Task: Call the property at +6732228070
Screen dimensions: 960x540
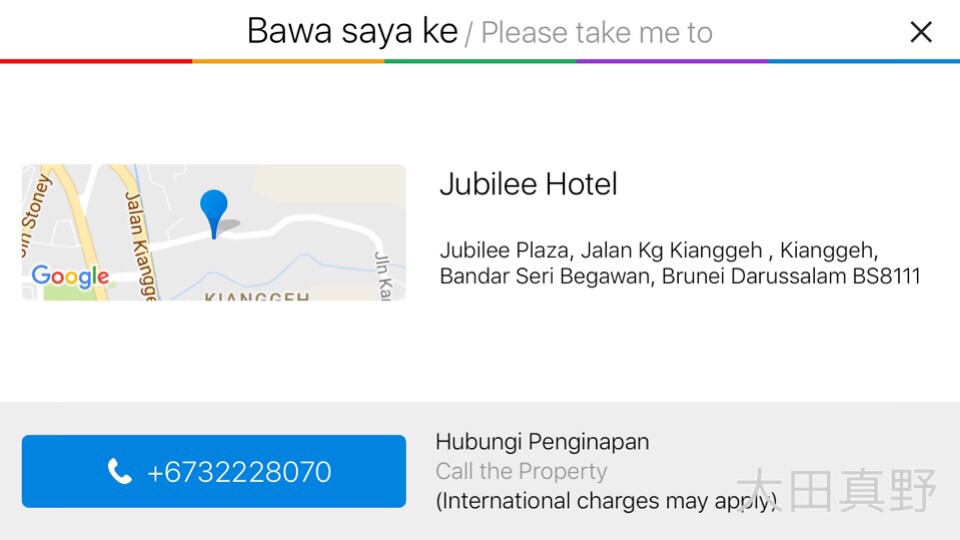Action: click(214, 472)
